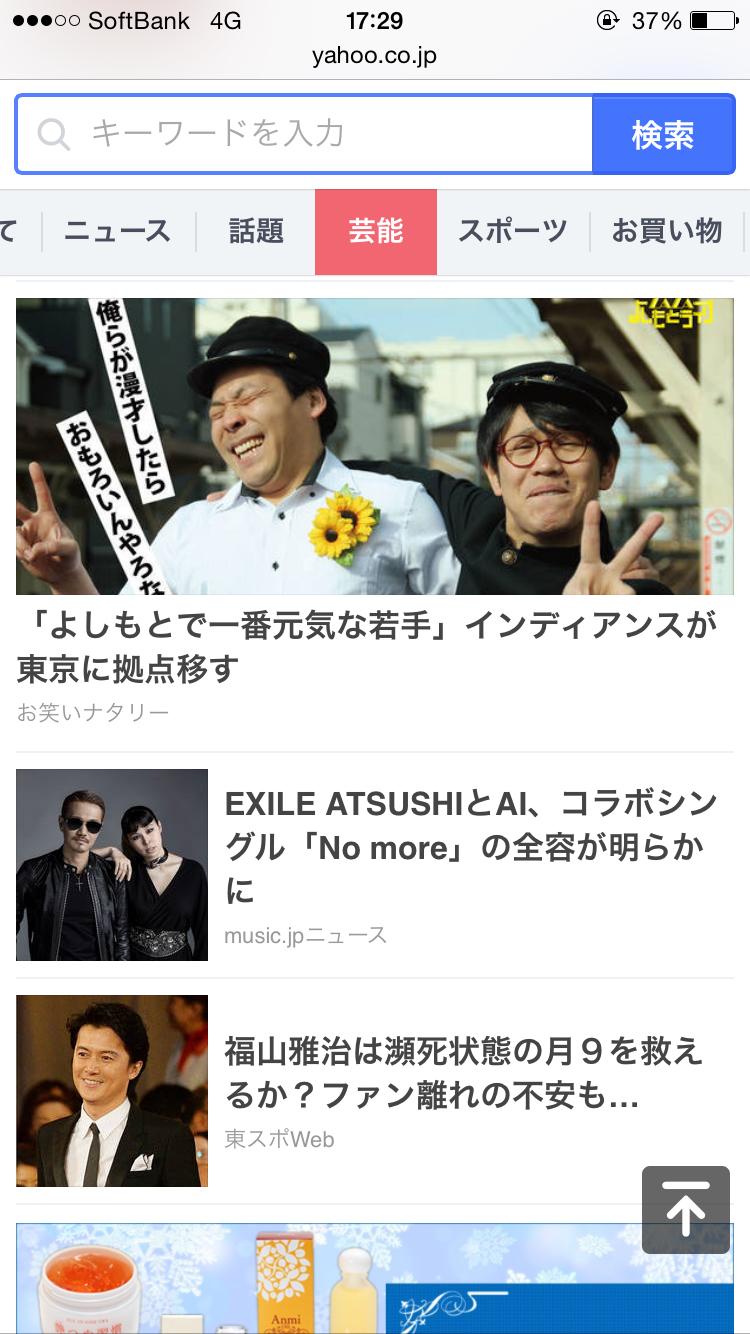Go to the お買い物 tab
The height and width of the screenshot is (1334, 750).
tap(666, 231)
